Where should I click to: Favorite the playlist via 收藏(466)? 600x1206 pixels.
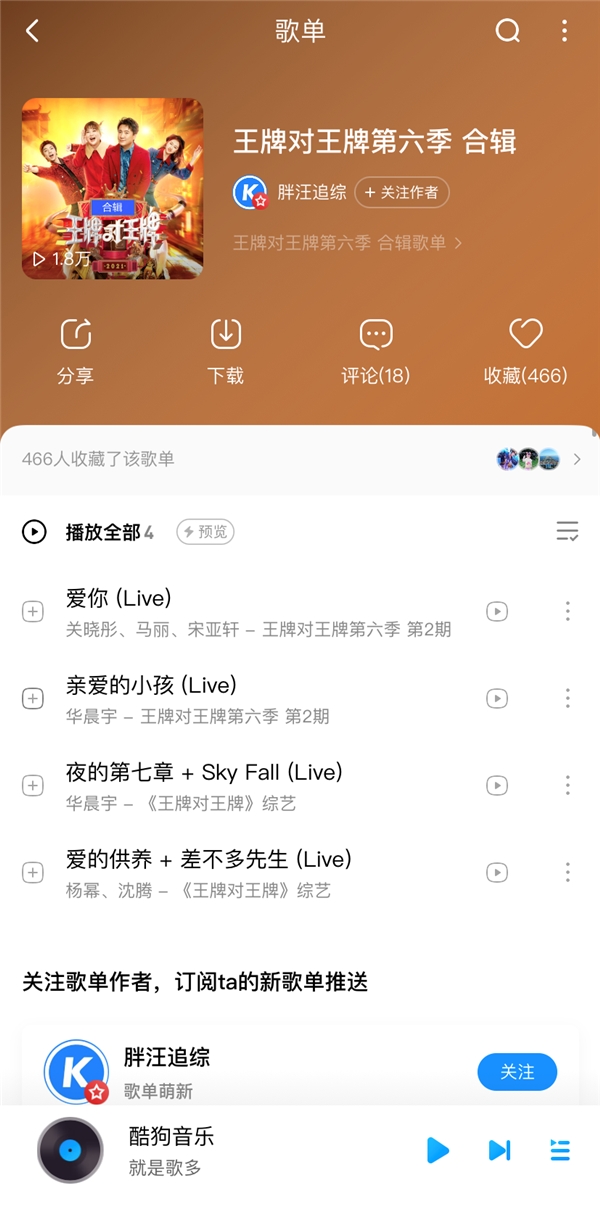point(525,351)
